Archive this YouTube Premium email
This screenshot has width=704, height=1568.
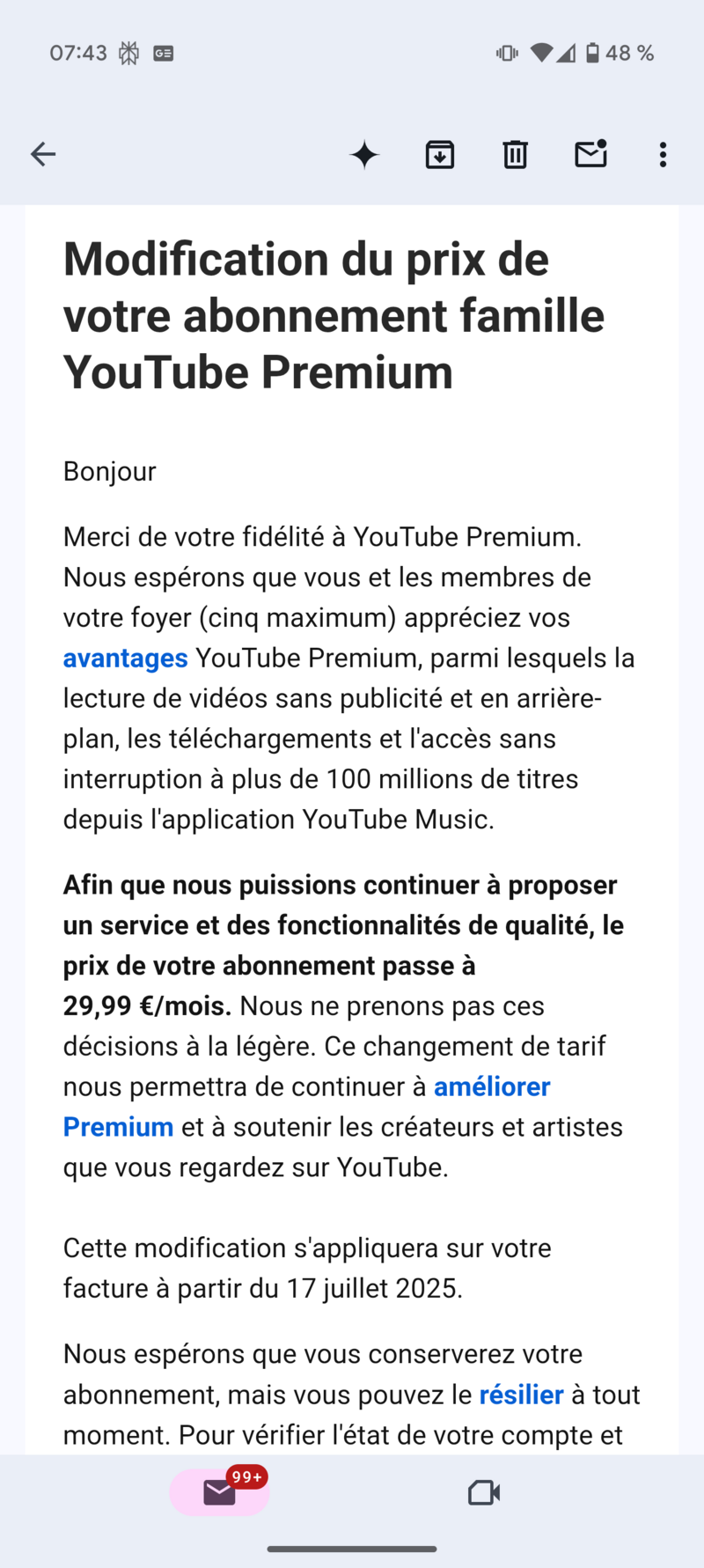440,154
